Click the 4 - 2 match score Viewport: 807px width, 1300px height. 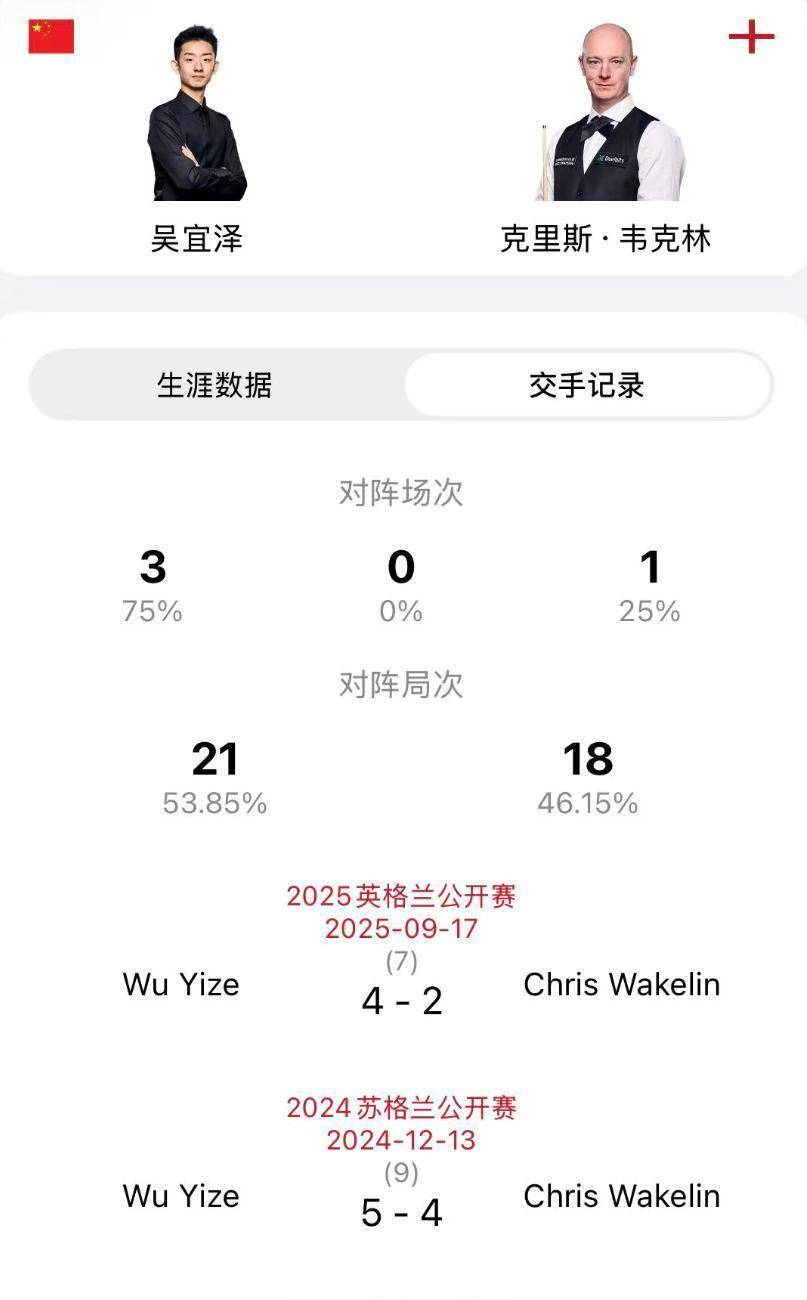[404, 1001]
